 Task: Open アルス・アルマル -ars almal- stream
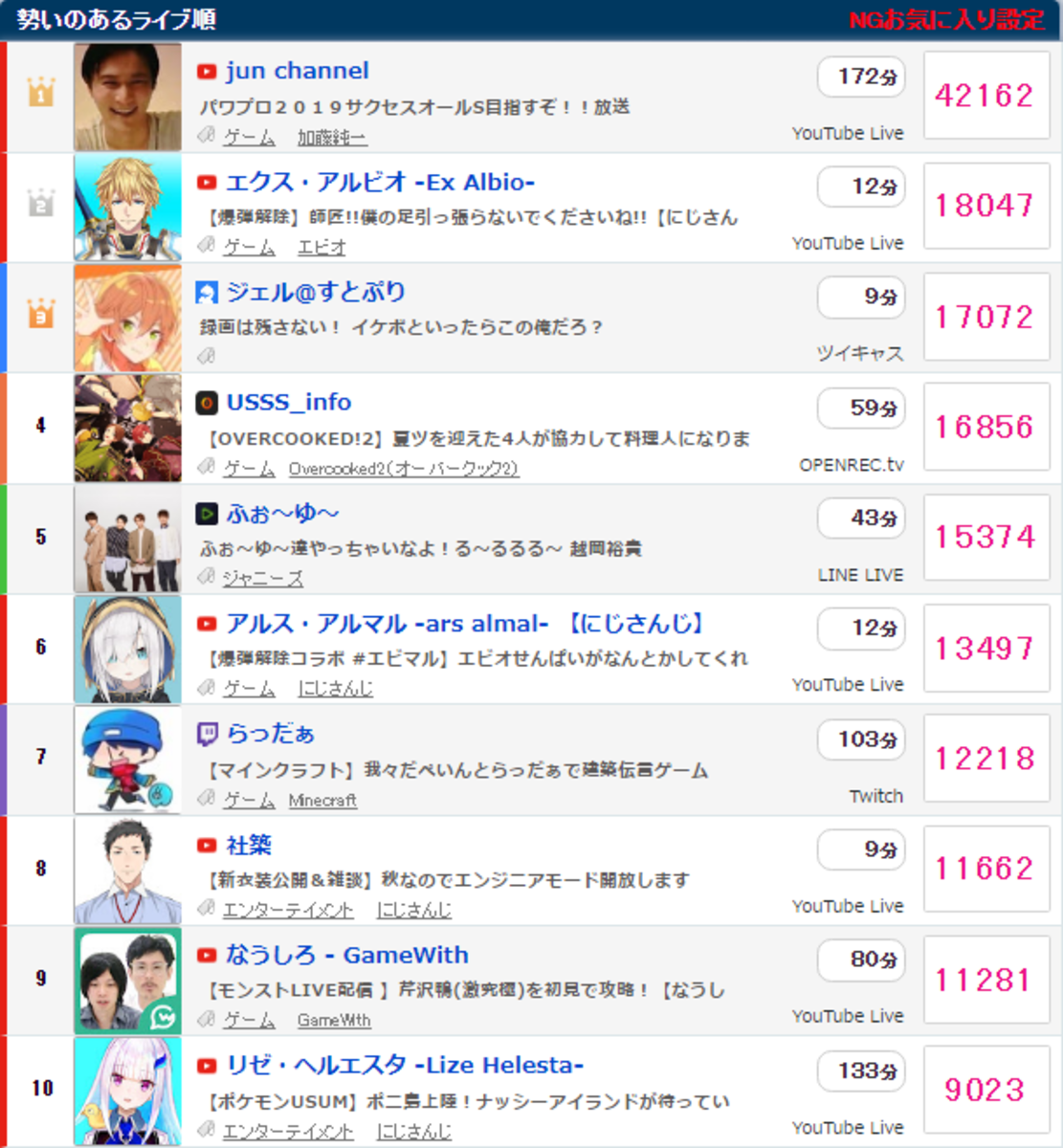[x=465, y=625]
